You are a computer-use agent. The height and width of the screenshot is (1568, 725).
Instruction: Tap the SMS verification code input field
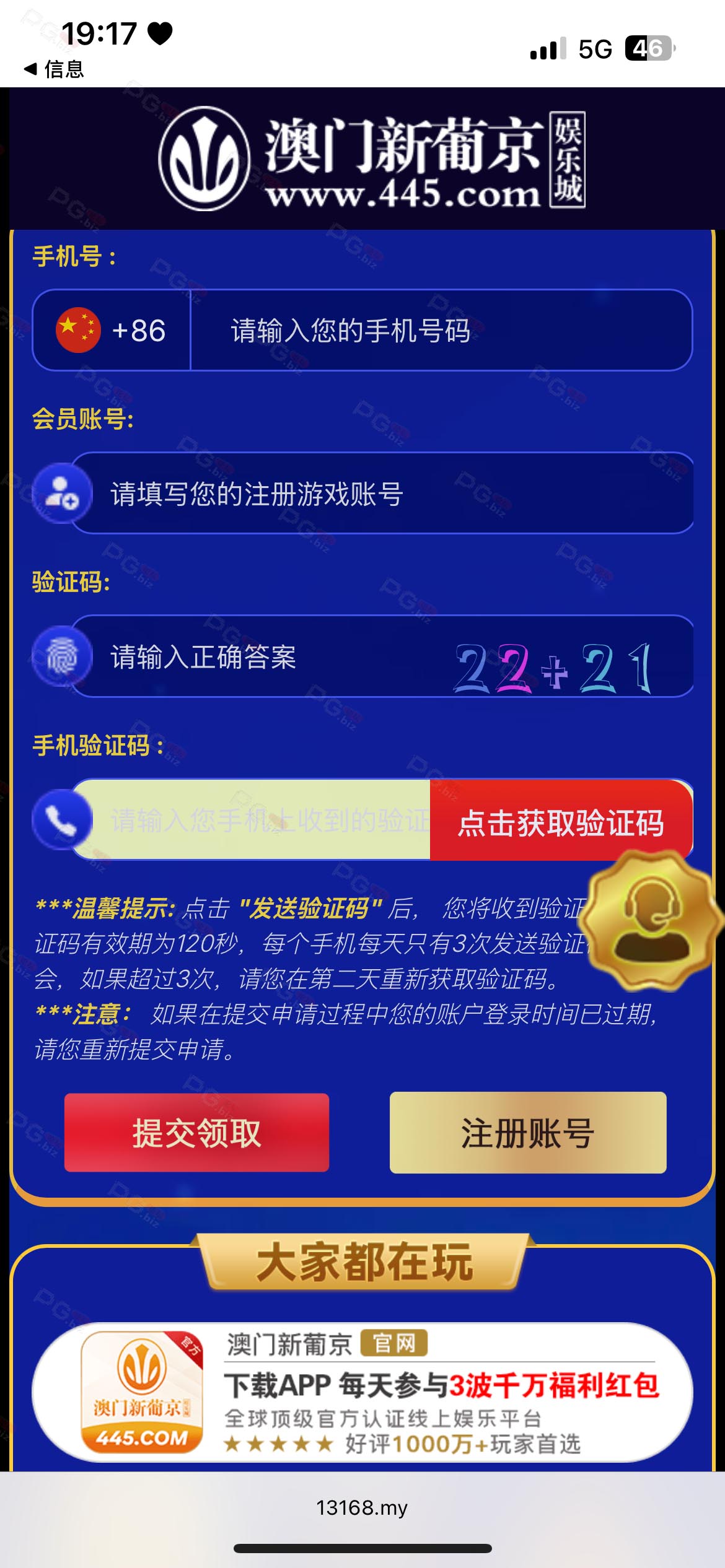coord(251,820)
